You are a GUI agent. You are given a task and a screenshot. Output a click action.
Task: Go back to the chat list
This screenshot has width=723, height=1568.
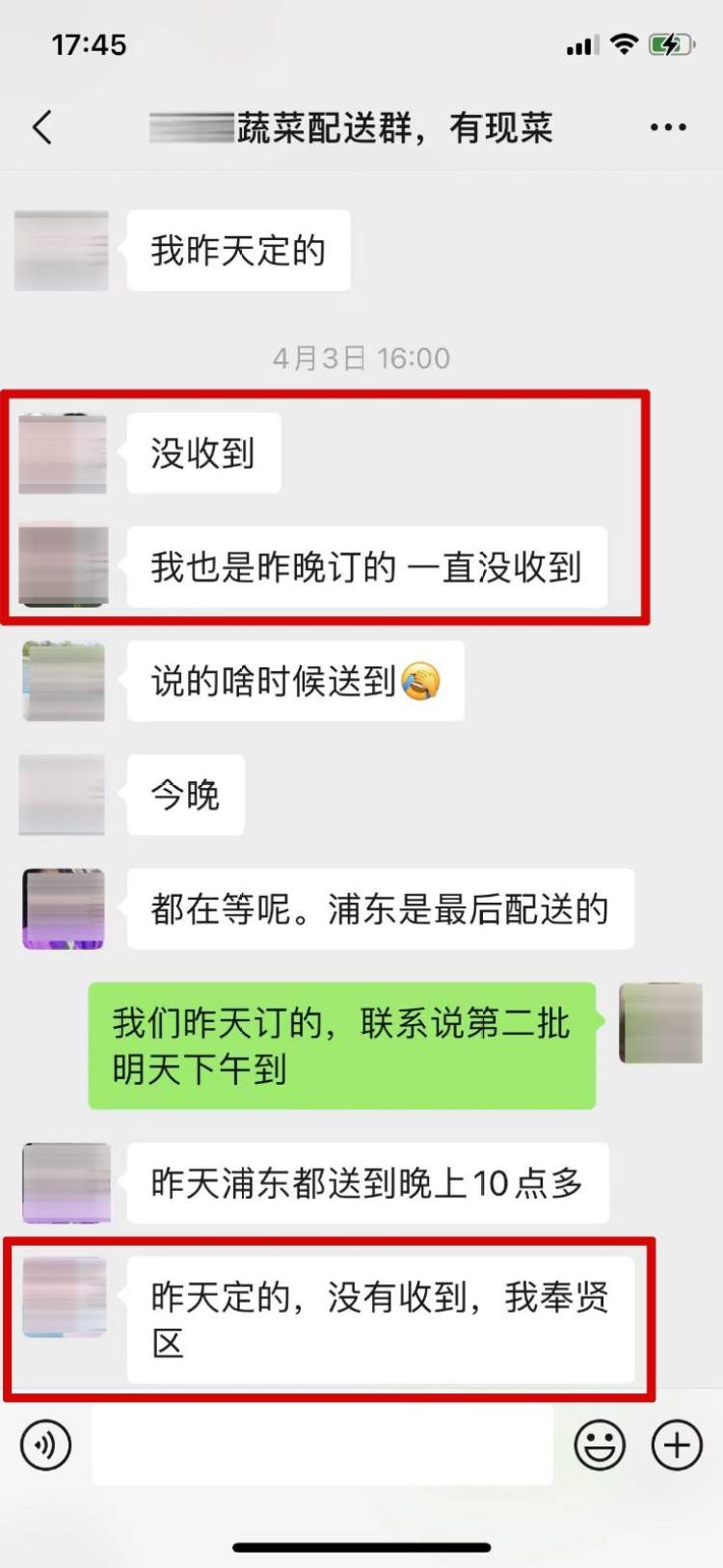tap(42, 127)
